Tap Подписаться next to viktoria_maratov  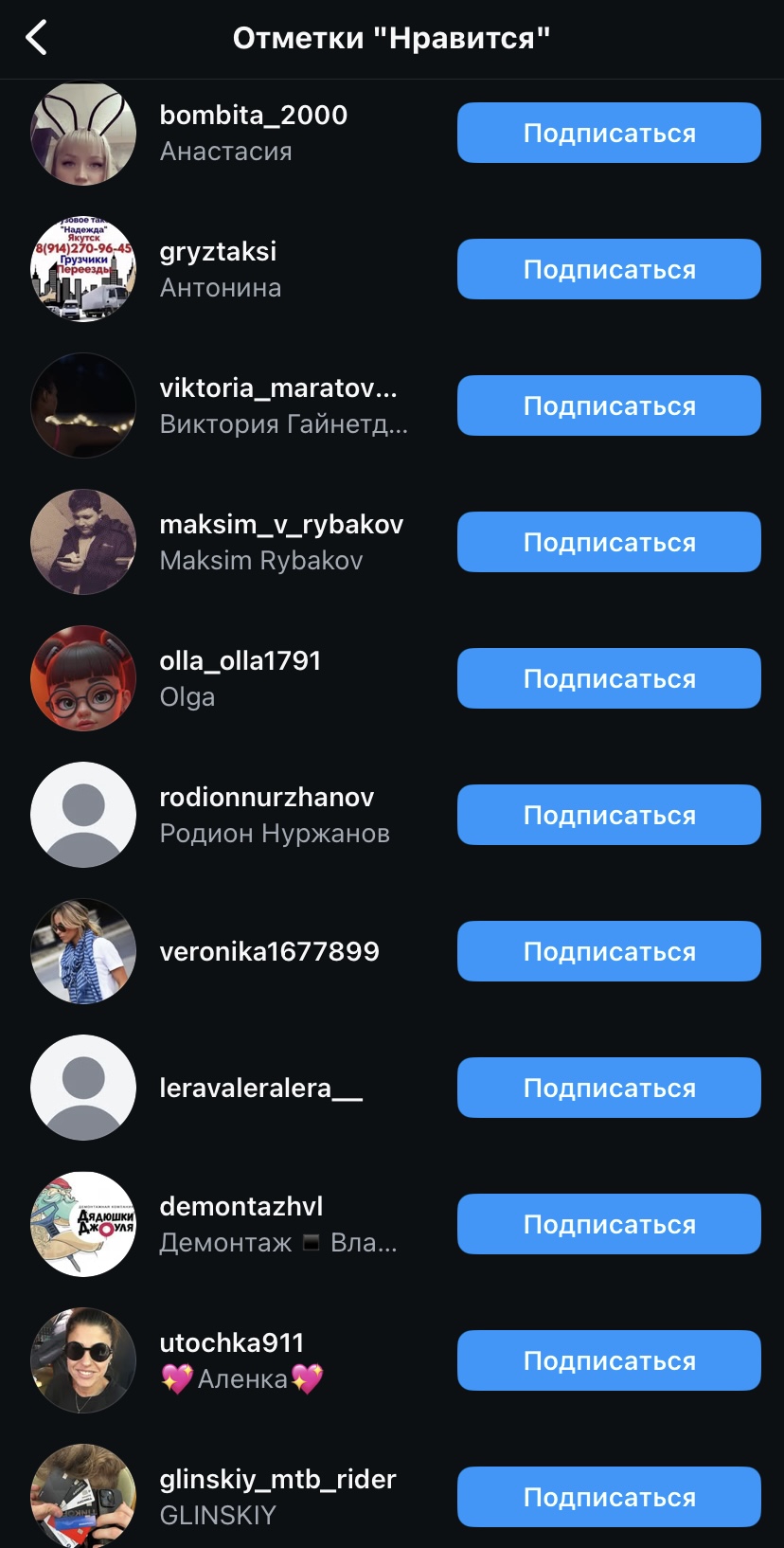tap(609, 405)
